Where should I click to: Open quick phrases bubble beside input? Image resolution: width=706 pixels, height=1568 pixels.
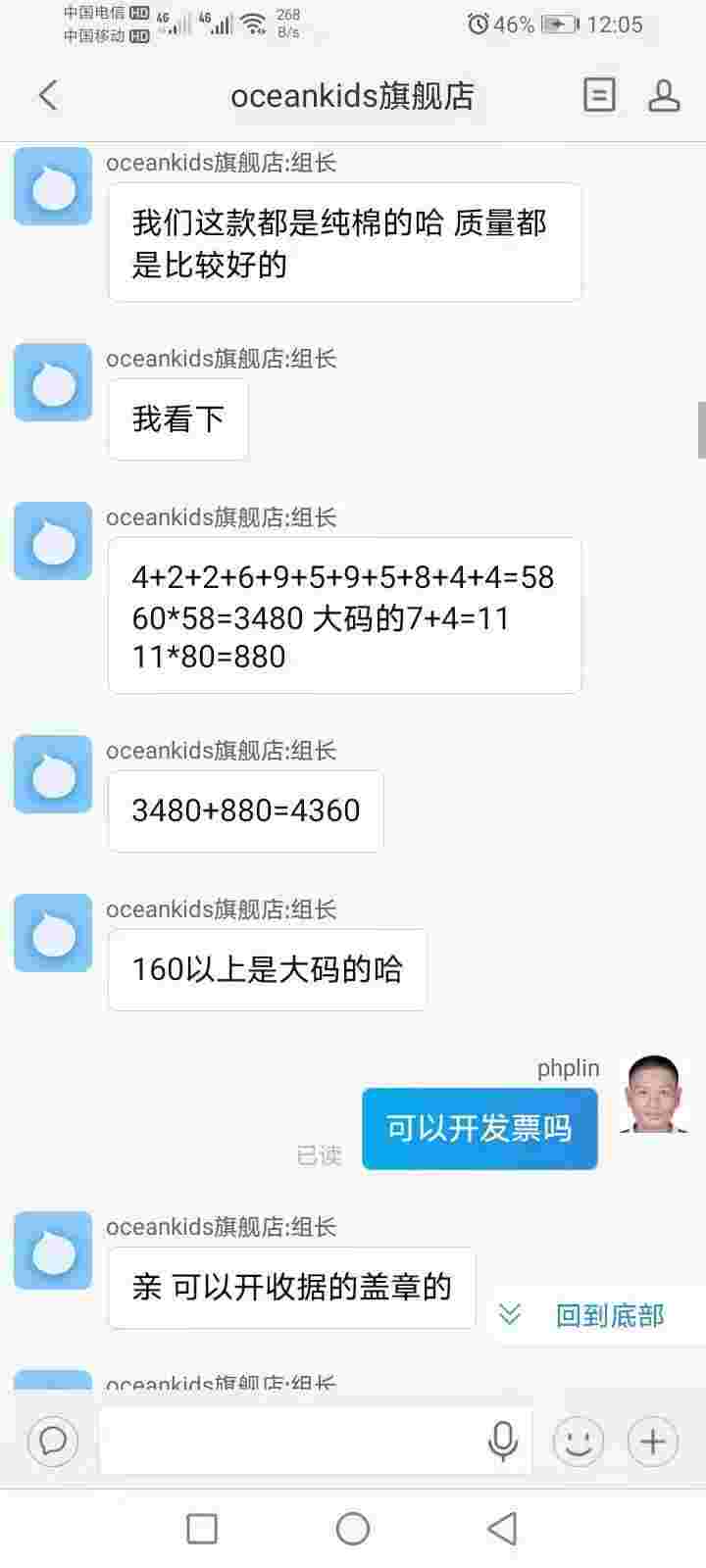[x=53, y=1441]
